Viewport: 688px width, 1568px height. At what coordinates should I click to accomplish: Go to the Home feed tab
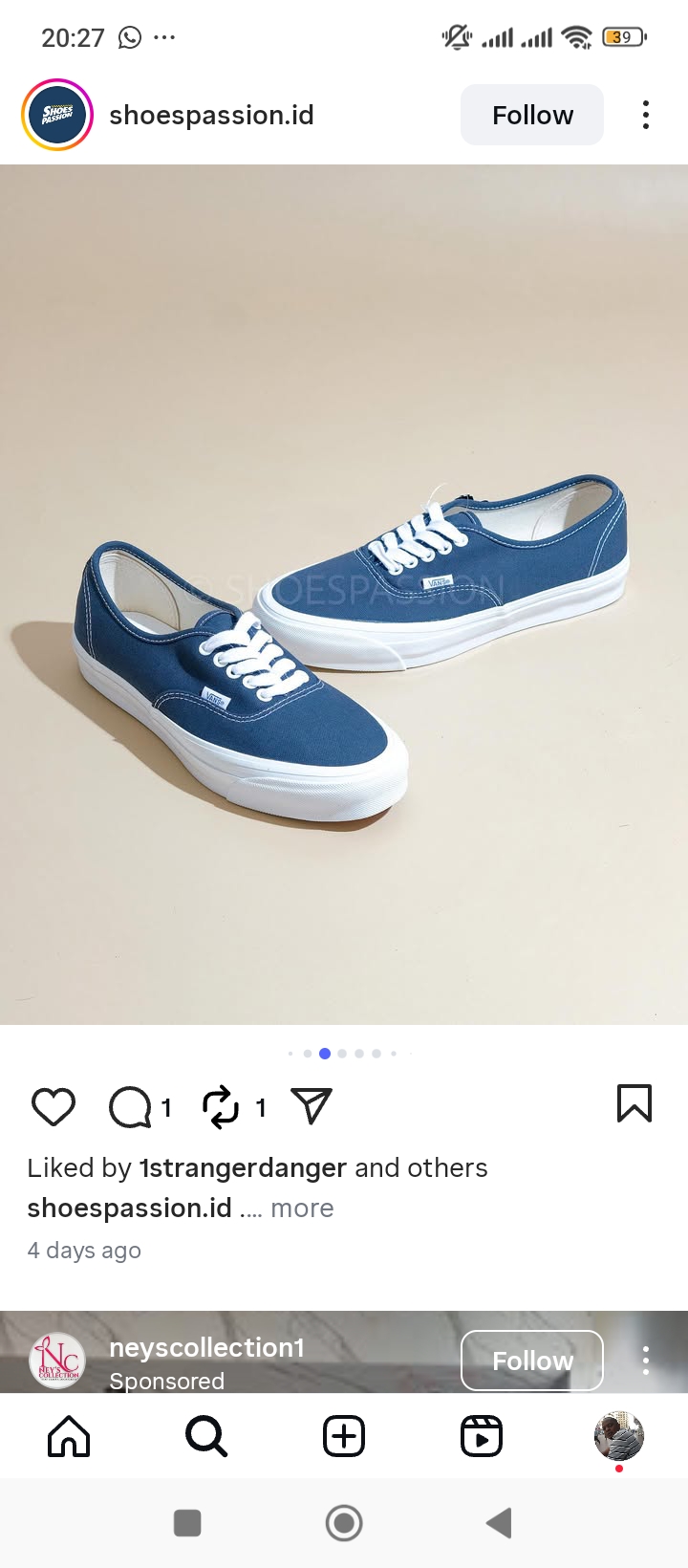click(69, 1436)
